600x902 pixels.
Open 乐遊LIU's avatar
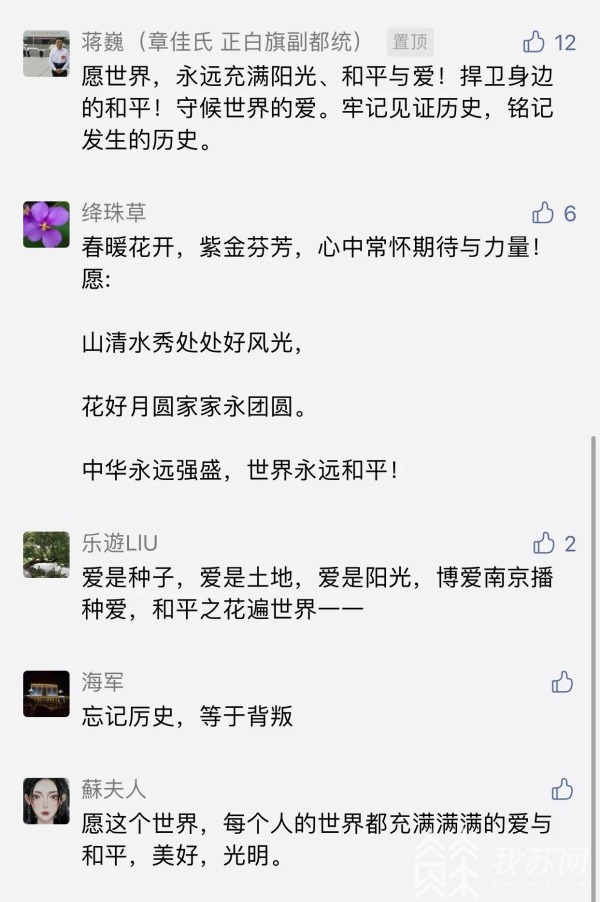click(46, 555)
